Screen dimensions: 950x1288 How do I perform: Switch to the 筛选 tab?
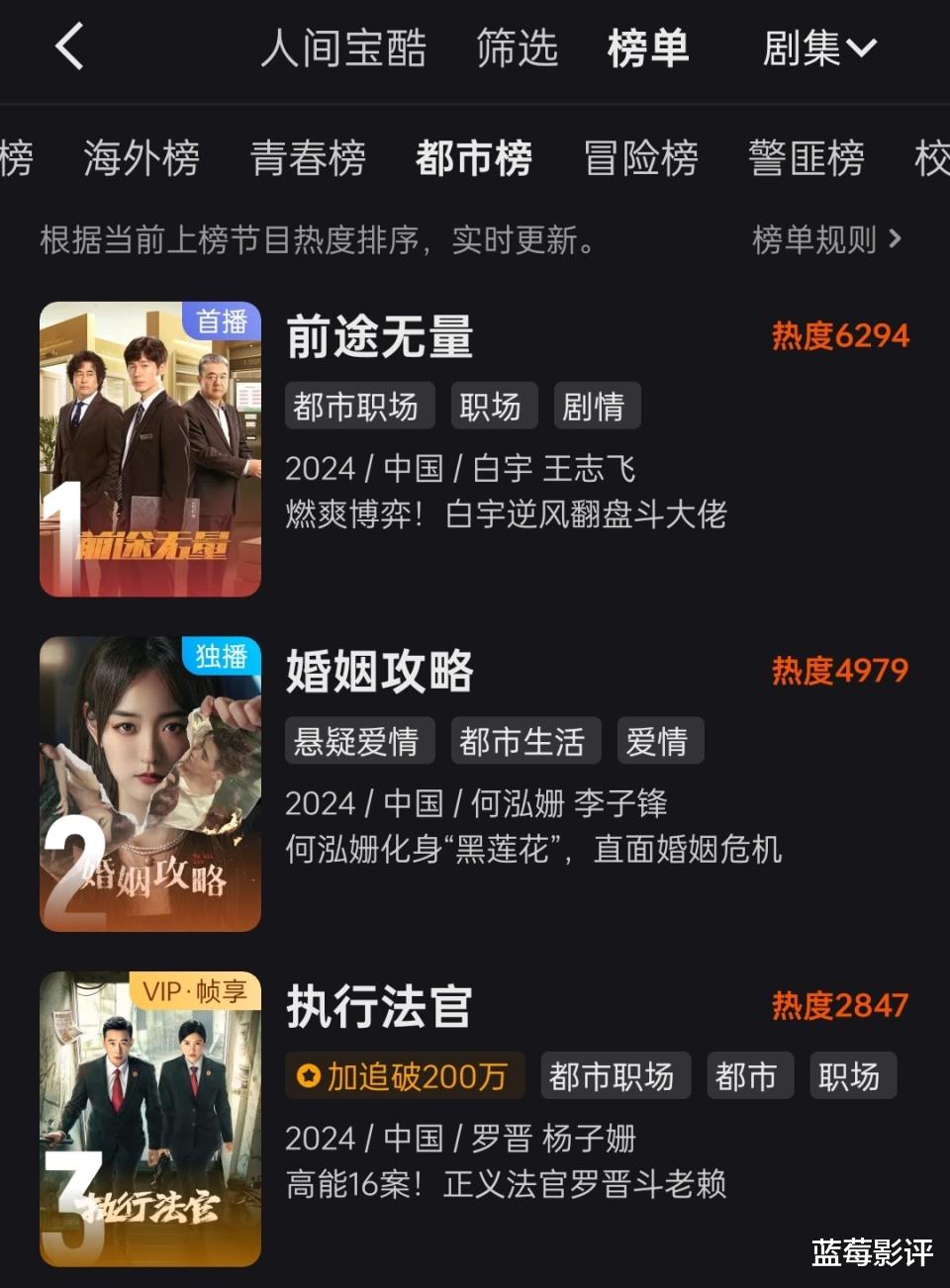point(517,48)
